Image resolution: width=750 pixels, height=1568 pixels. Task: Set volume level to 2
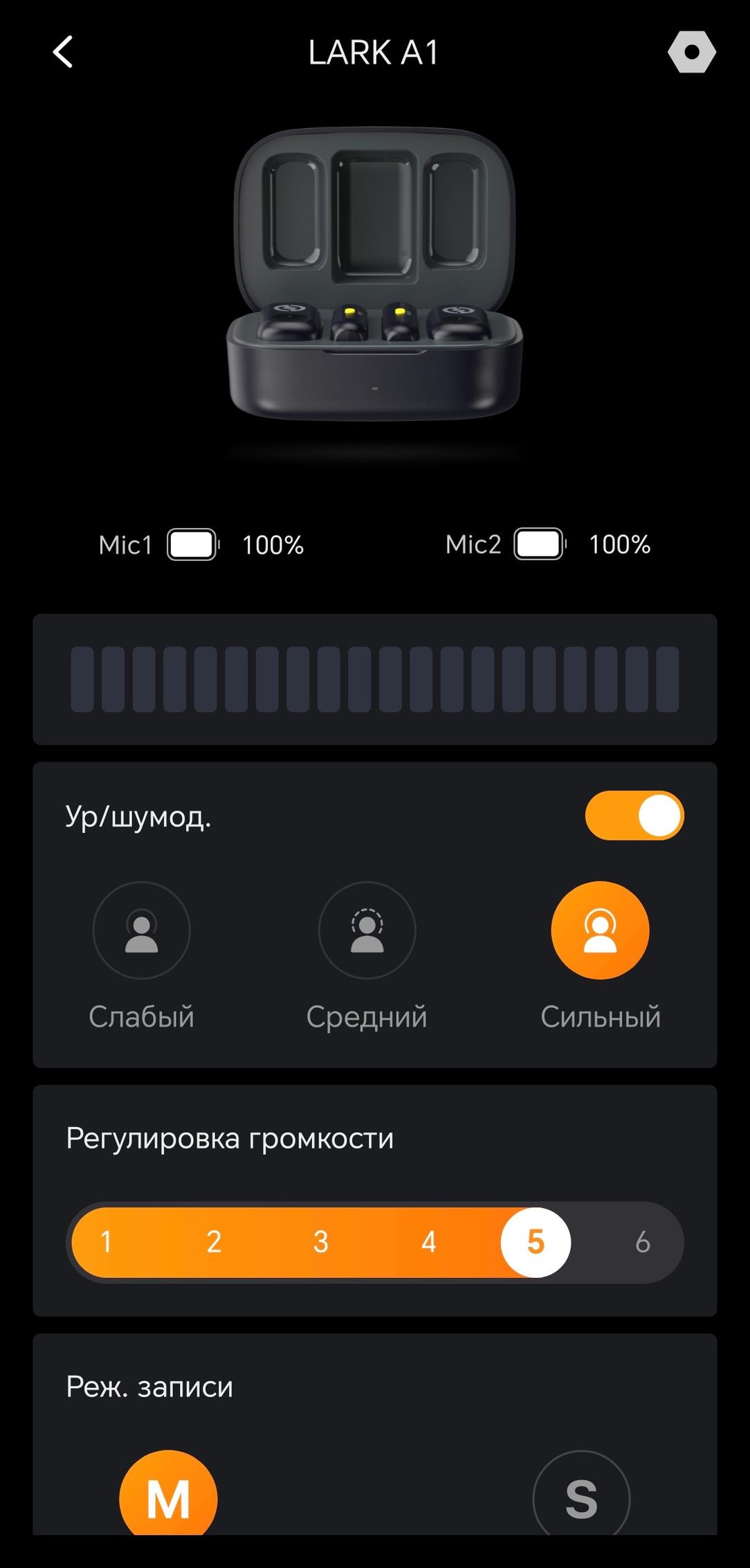(214, 1243)
